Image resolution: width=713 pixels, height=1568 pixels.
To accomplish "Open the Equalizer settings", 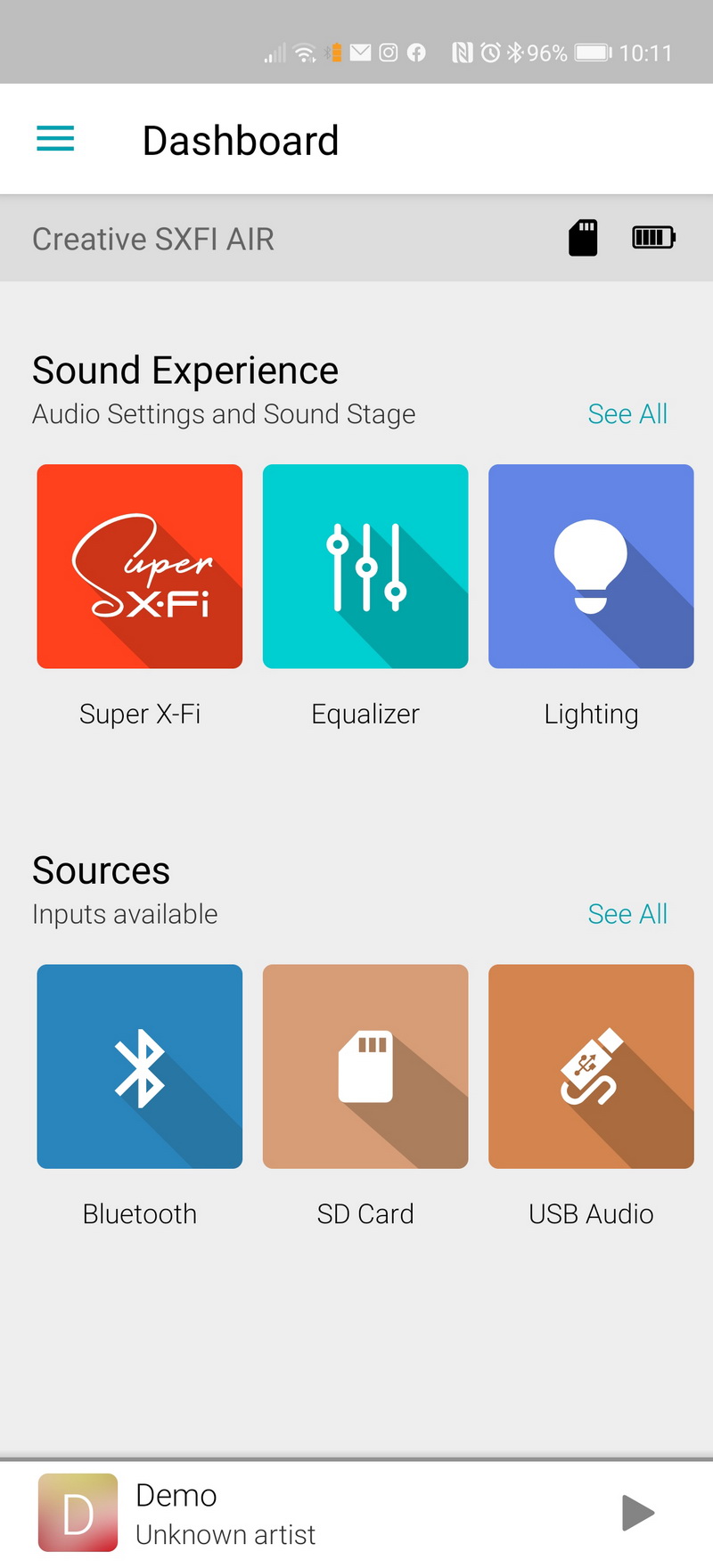I will click(365, 567).
